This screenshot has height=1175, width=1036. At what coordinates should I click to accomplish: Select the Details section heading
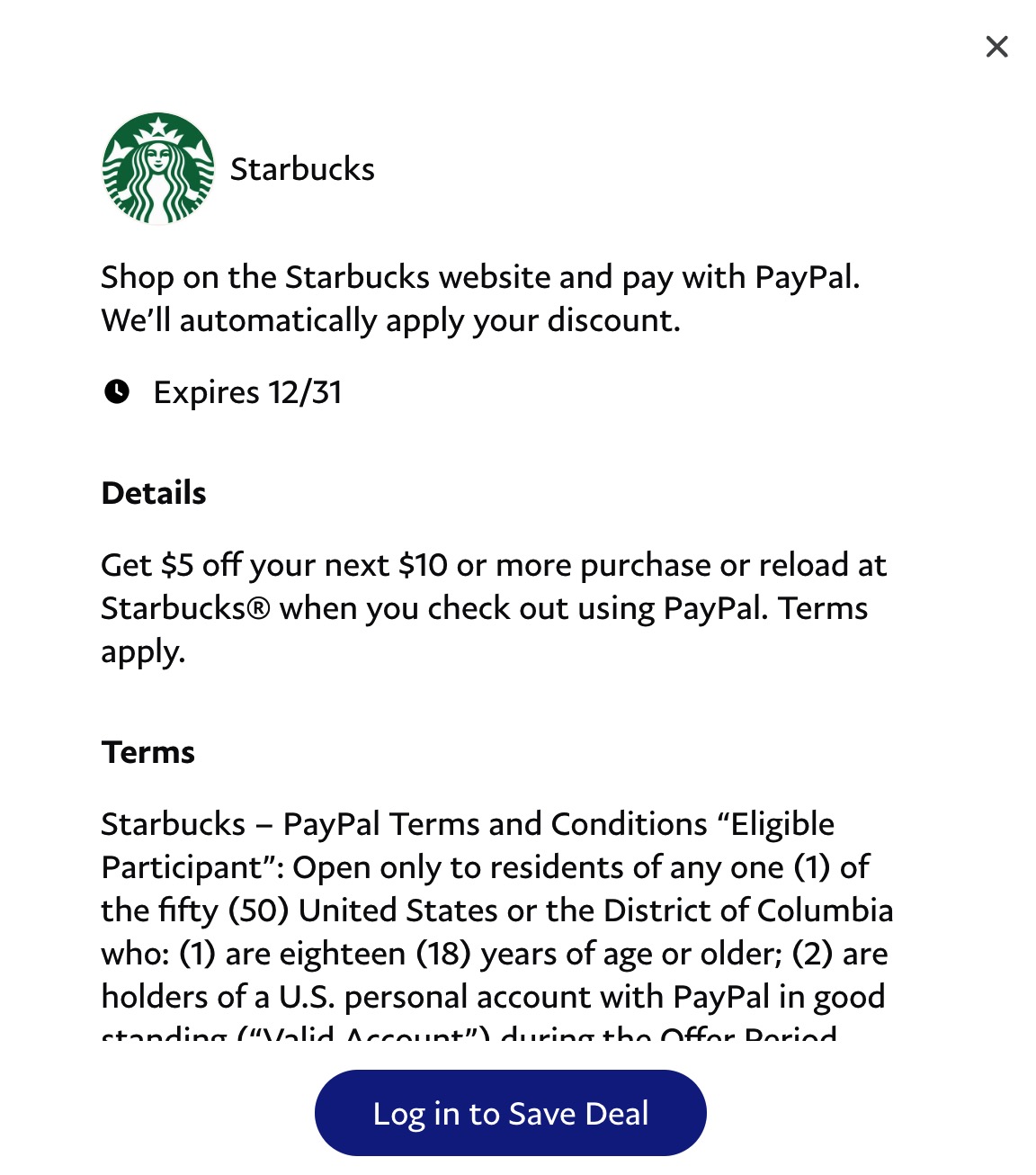(x=153, y=492)
